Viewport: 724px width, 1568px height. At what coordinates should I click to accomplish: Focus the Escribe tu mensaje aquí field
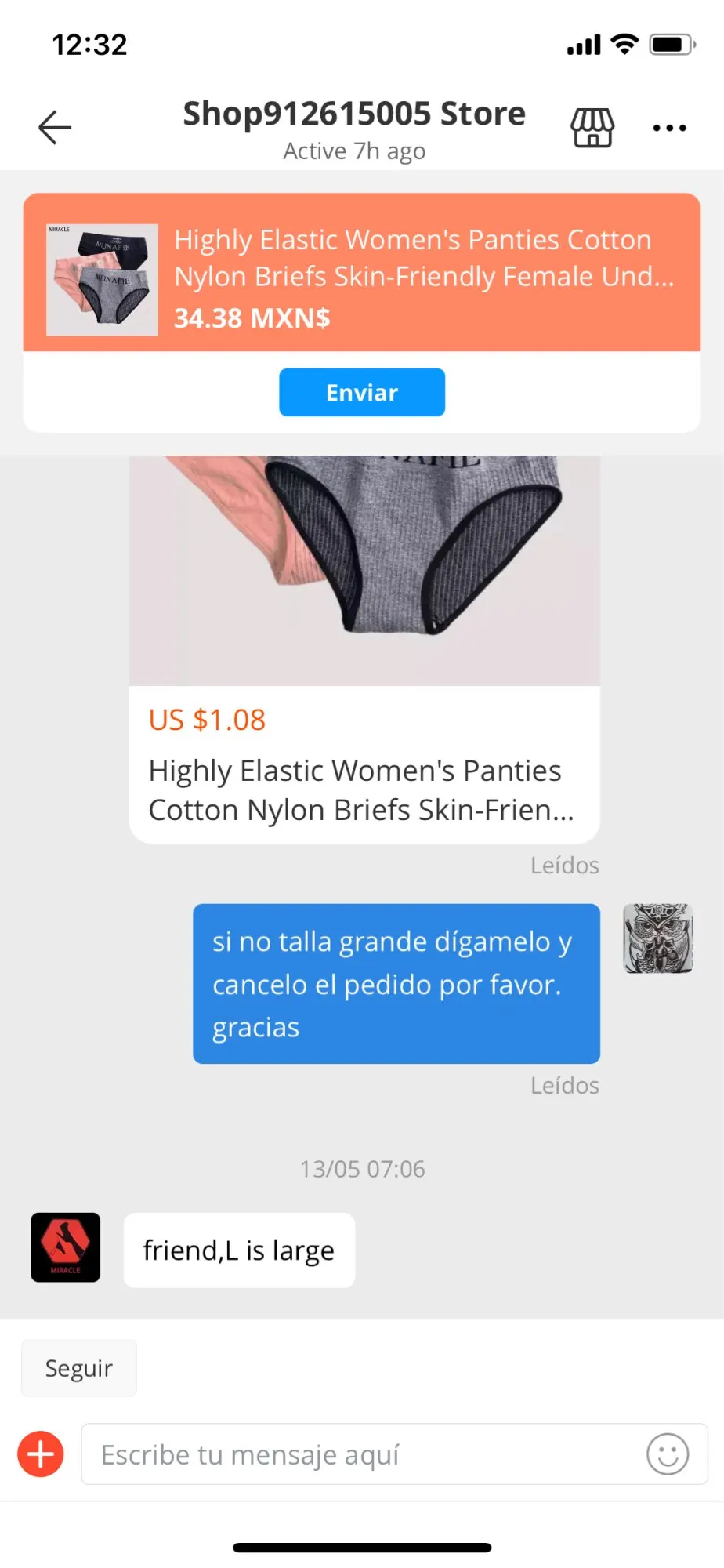coord(360,1454)
